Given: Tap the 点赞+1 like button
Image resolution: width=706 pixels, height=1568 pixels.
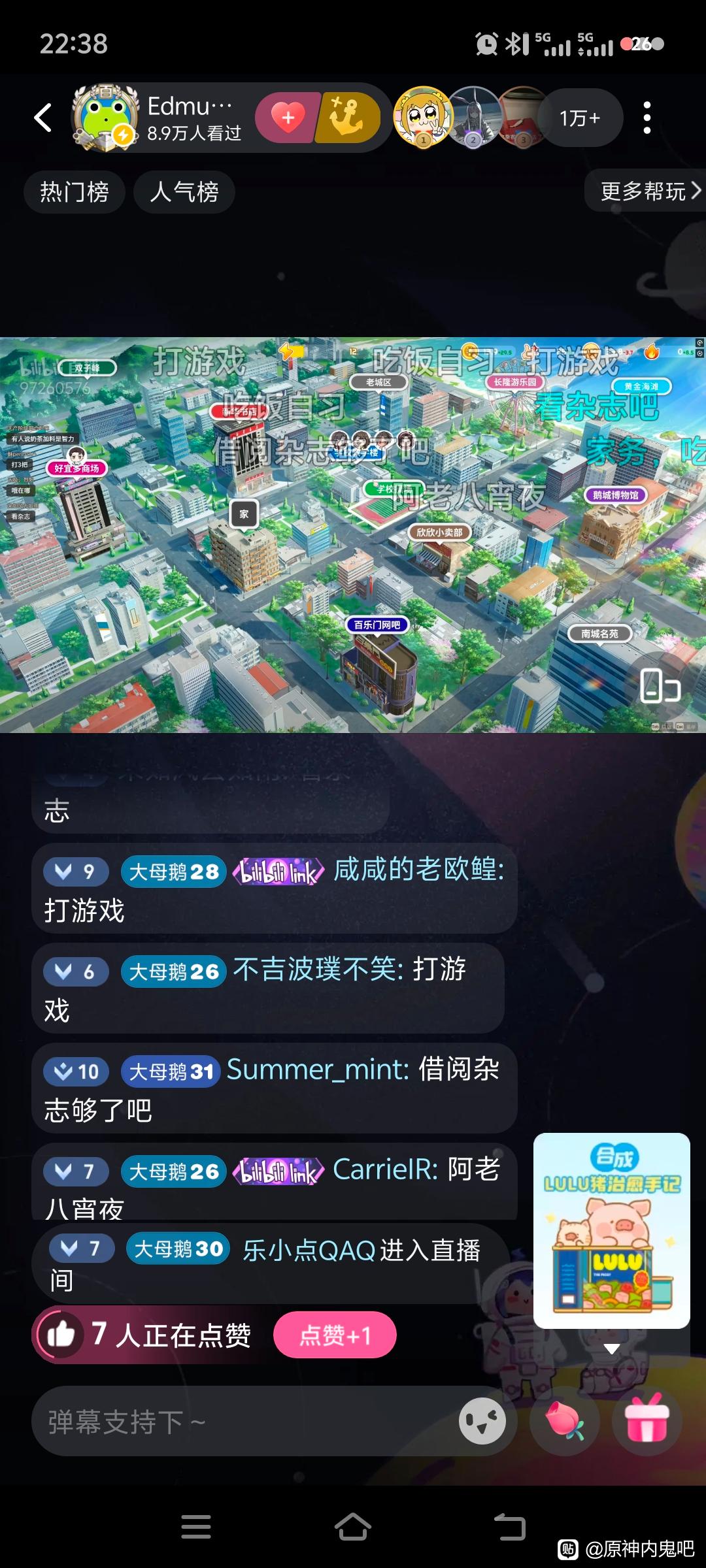Looking at the screenshot, I should pyautogui.click(x=335, y=1335).
